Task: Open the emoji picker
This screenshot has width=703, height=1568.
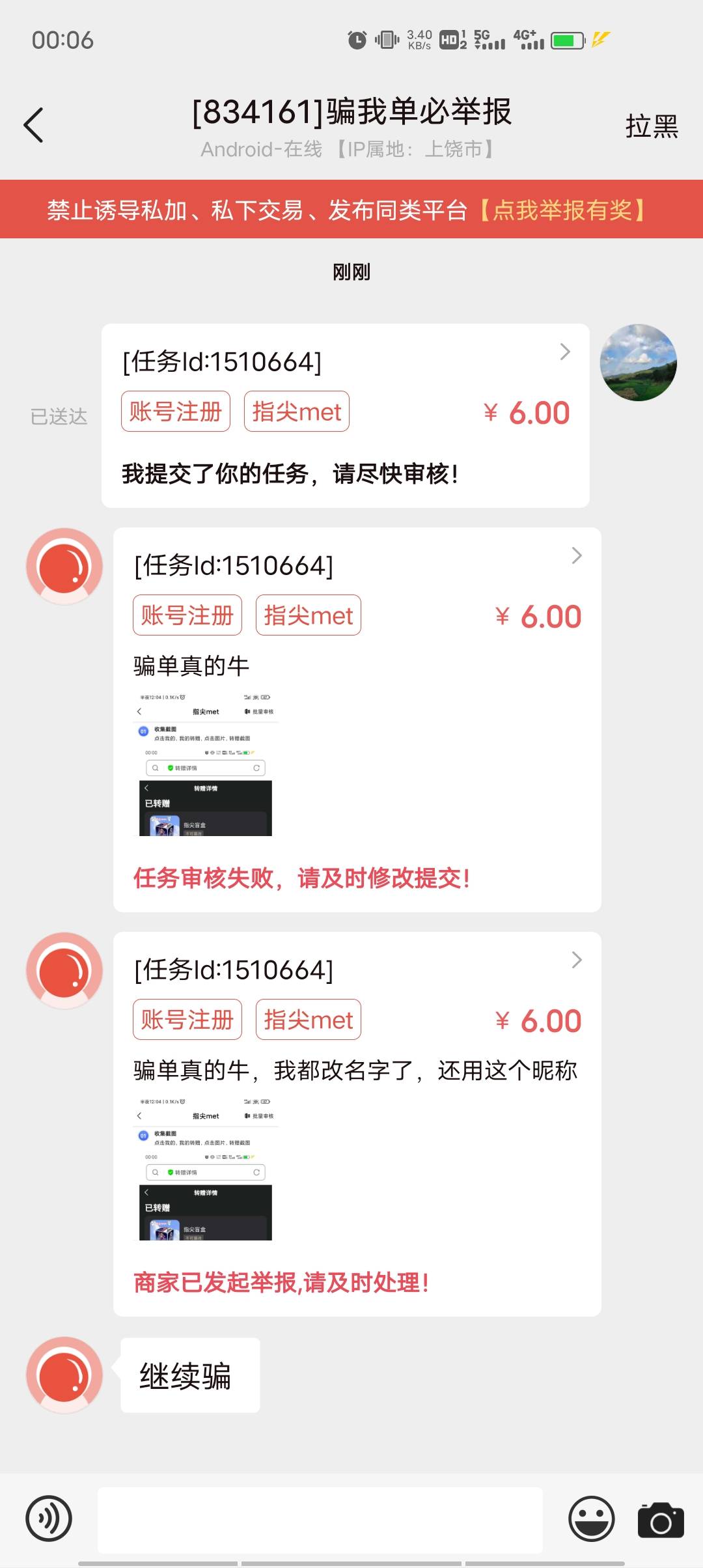Action: (x=591, y=1519)
